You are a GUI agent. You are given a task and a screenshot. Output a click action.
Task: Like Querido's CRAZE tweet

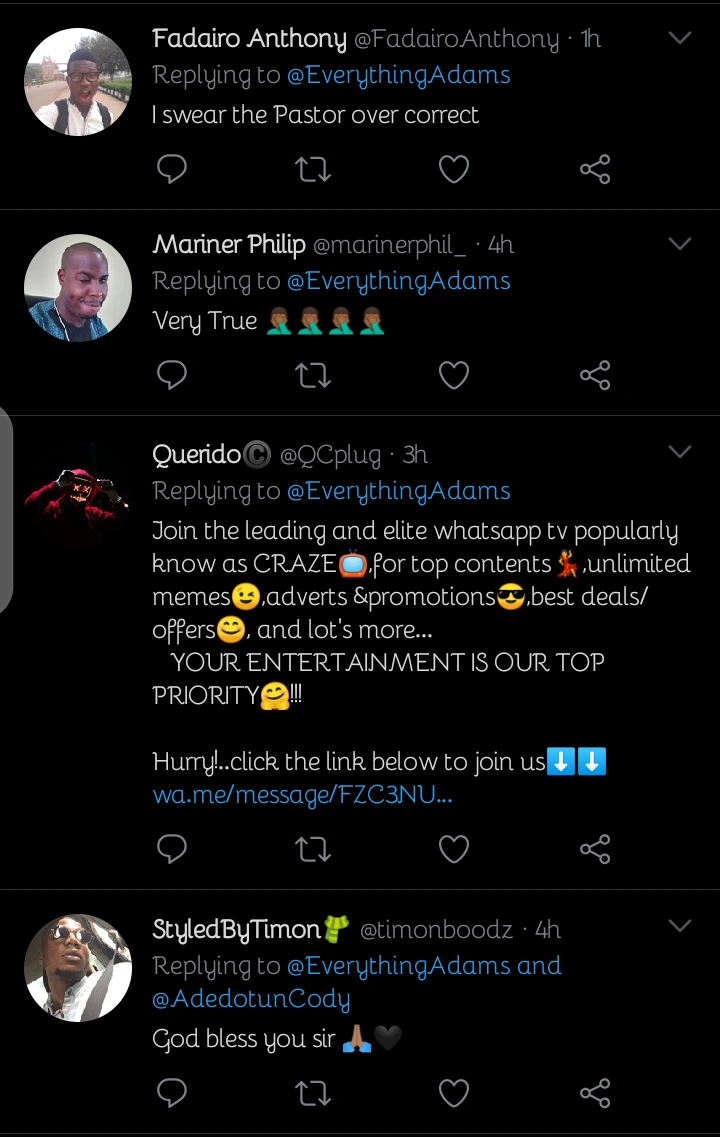coord(454,849)
